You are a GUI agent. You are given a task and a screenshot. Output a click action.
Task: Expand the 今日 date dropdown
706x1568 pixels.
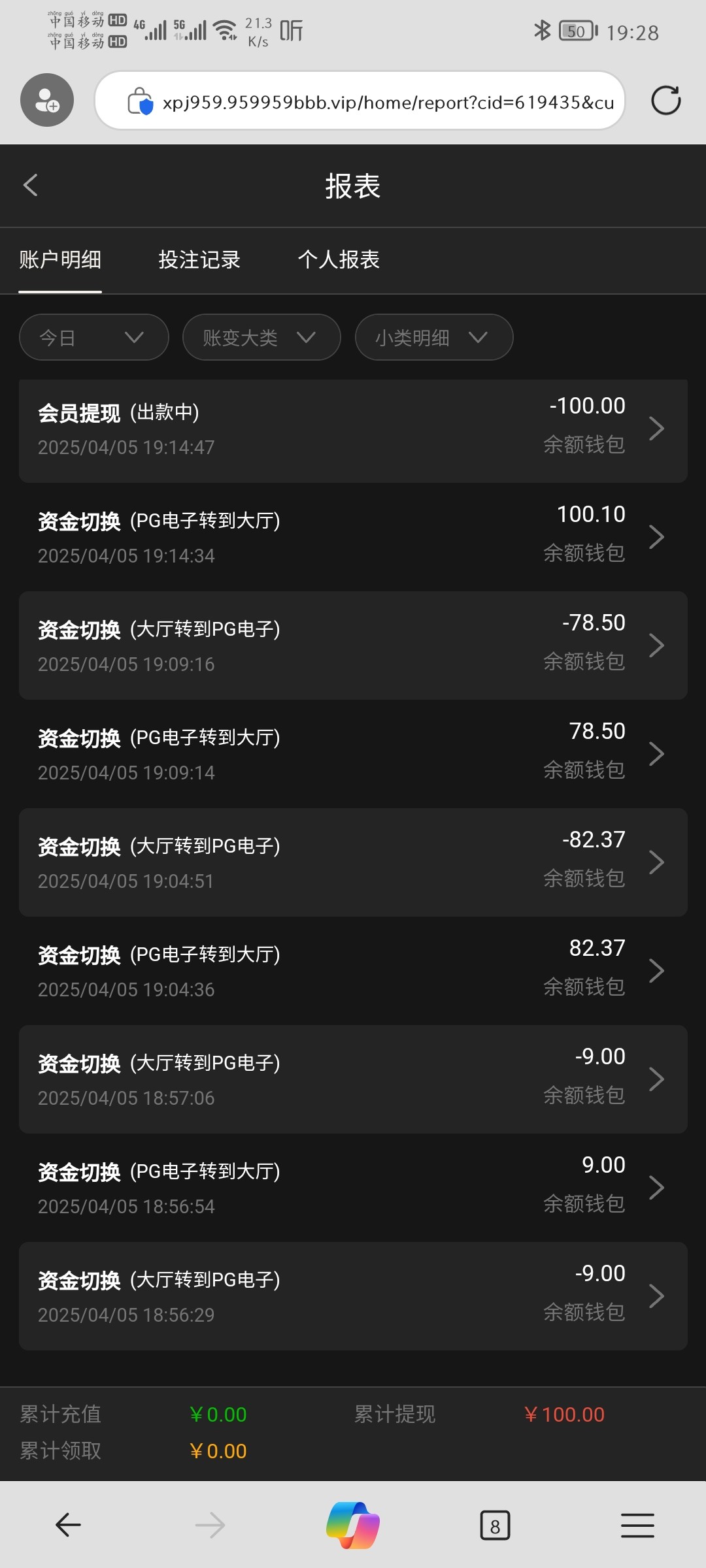tap(94, 337)
